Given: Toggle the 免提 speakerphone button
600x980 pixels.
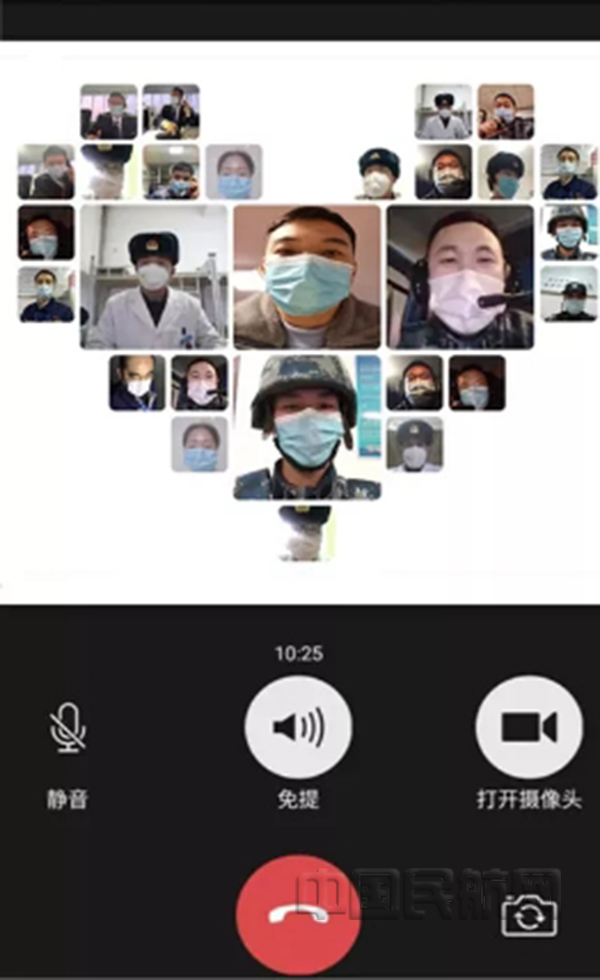Looking at the screenshot, I should 298,728.
